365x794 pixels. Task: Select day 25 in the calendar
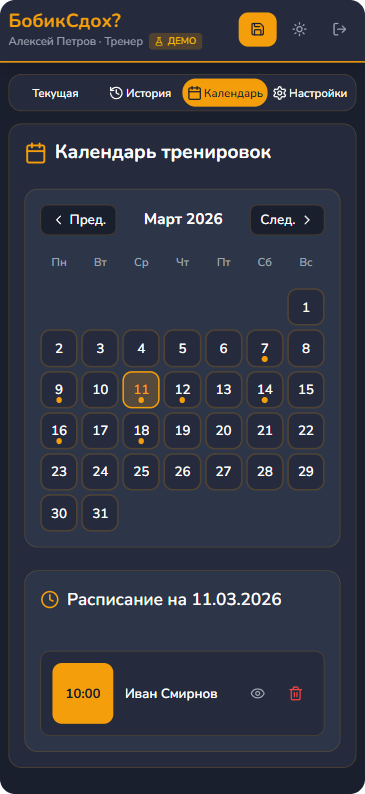pyautogui.click(x=141, y=472)
